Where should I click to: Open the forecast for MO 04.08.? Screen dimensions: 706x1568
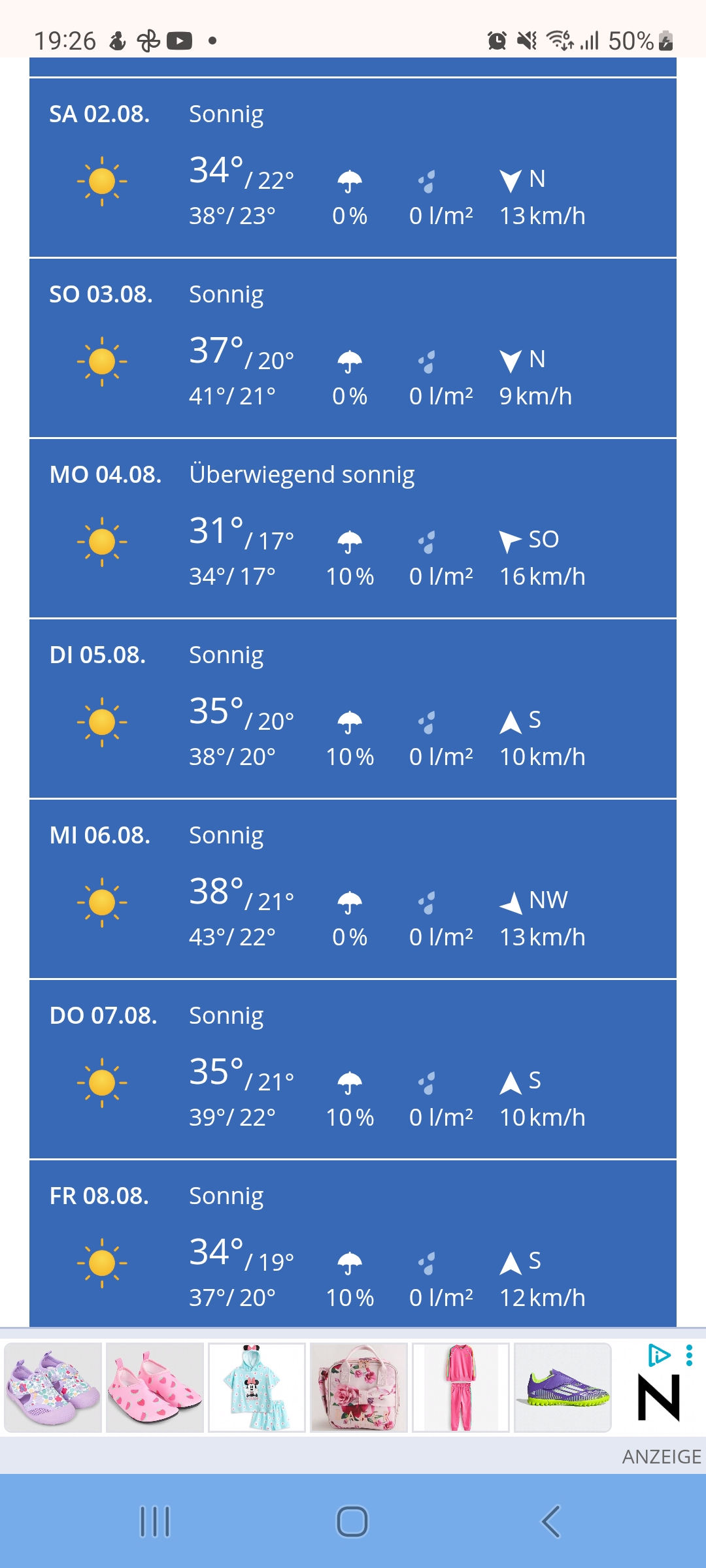pyautogui.click(x=353, y=528)
